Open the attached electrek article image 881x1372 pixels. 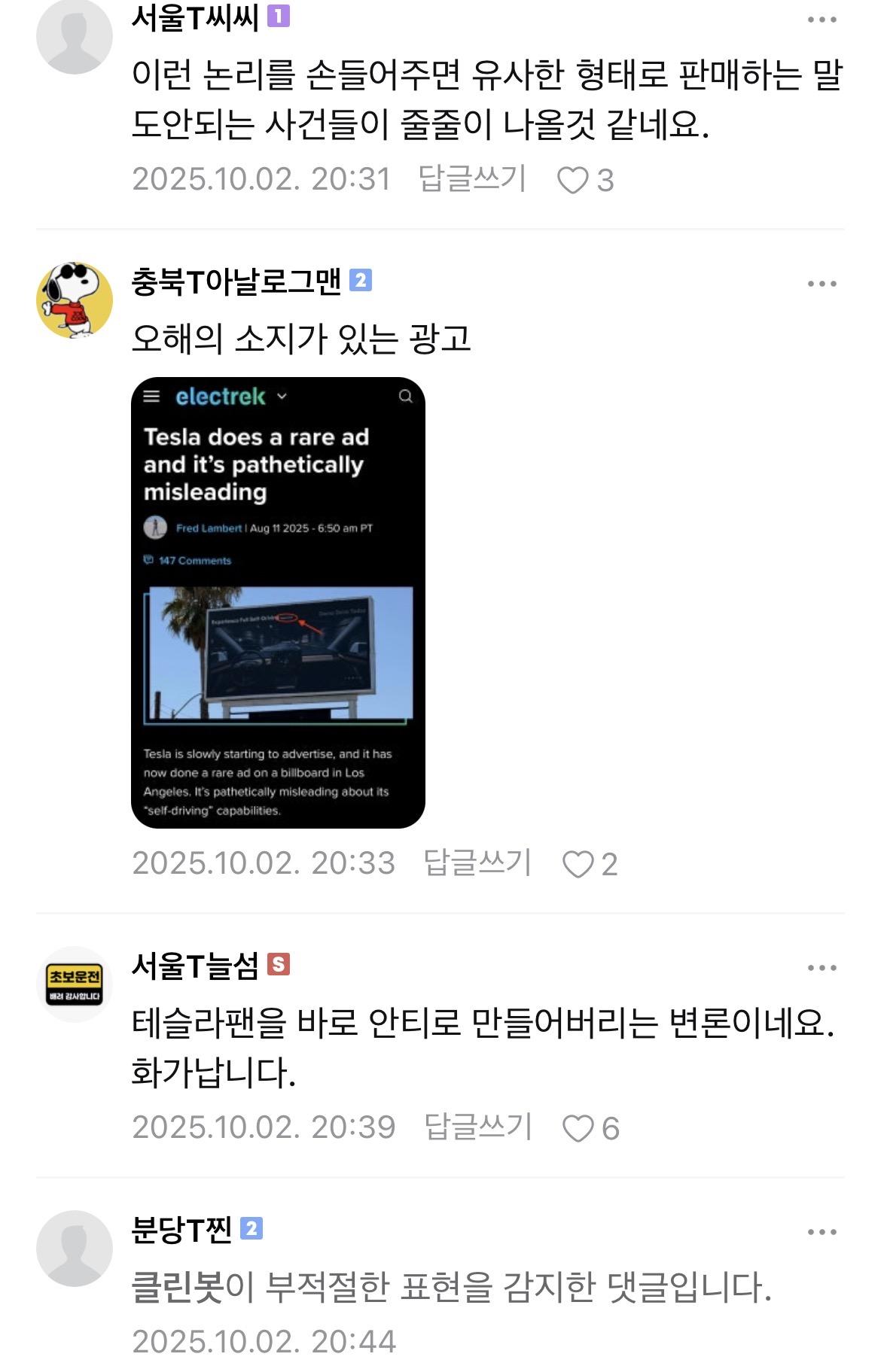click(x=278, y=602)
